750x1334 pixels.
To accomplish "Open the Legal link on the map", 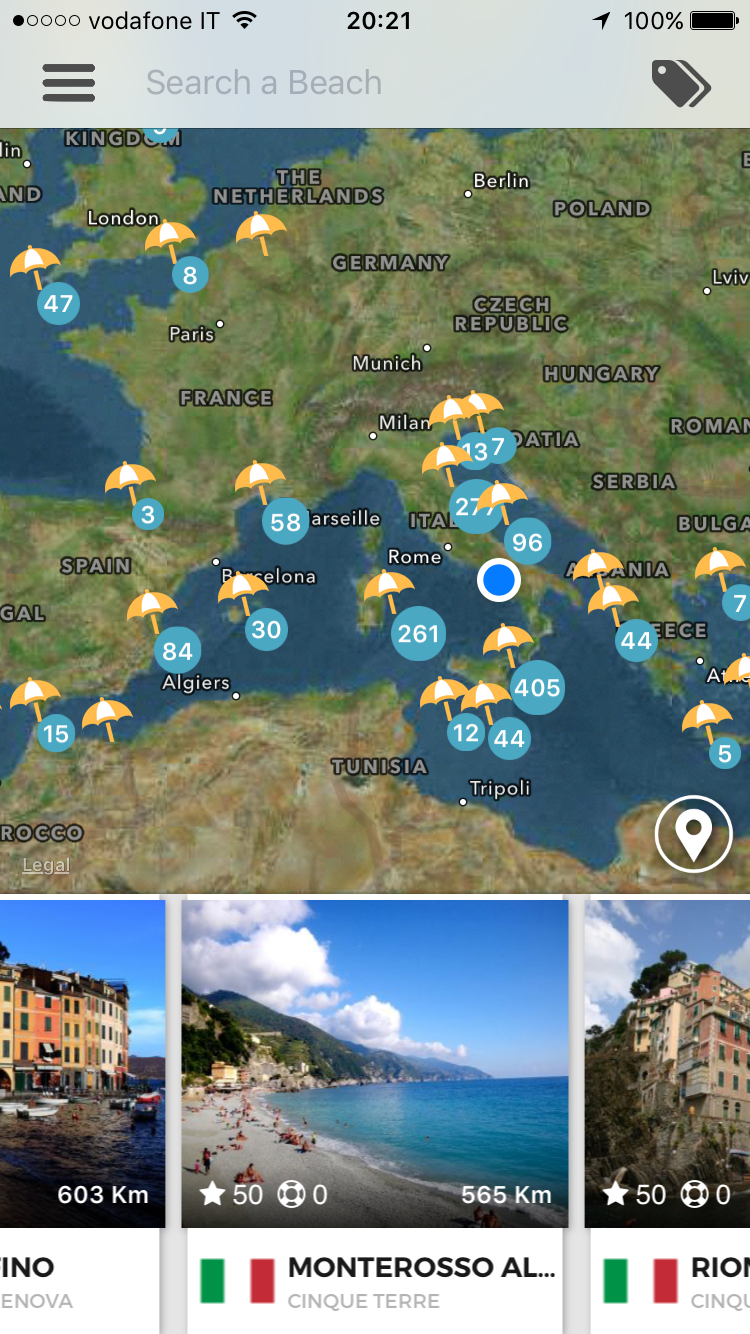I will (x=46, y=865).
